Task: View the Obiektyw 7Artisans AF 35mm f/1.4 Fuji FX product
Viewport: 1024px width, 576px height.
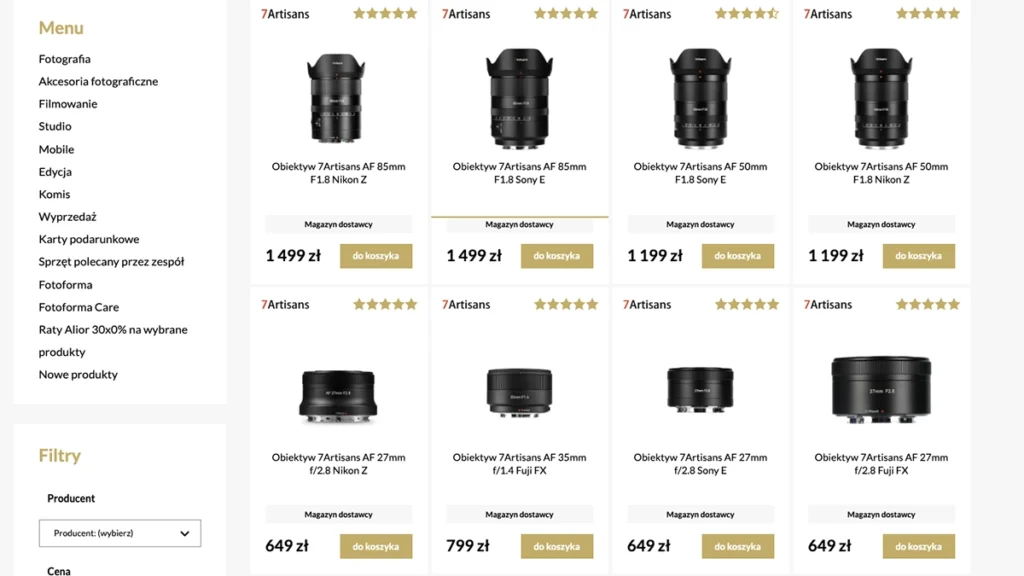Action: pos(519,464)
